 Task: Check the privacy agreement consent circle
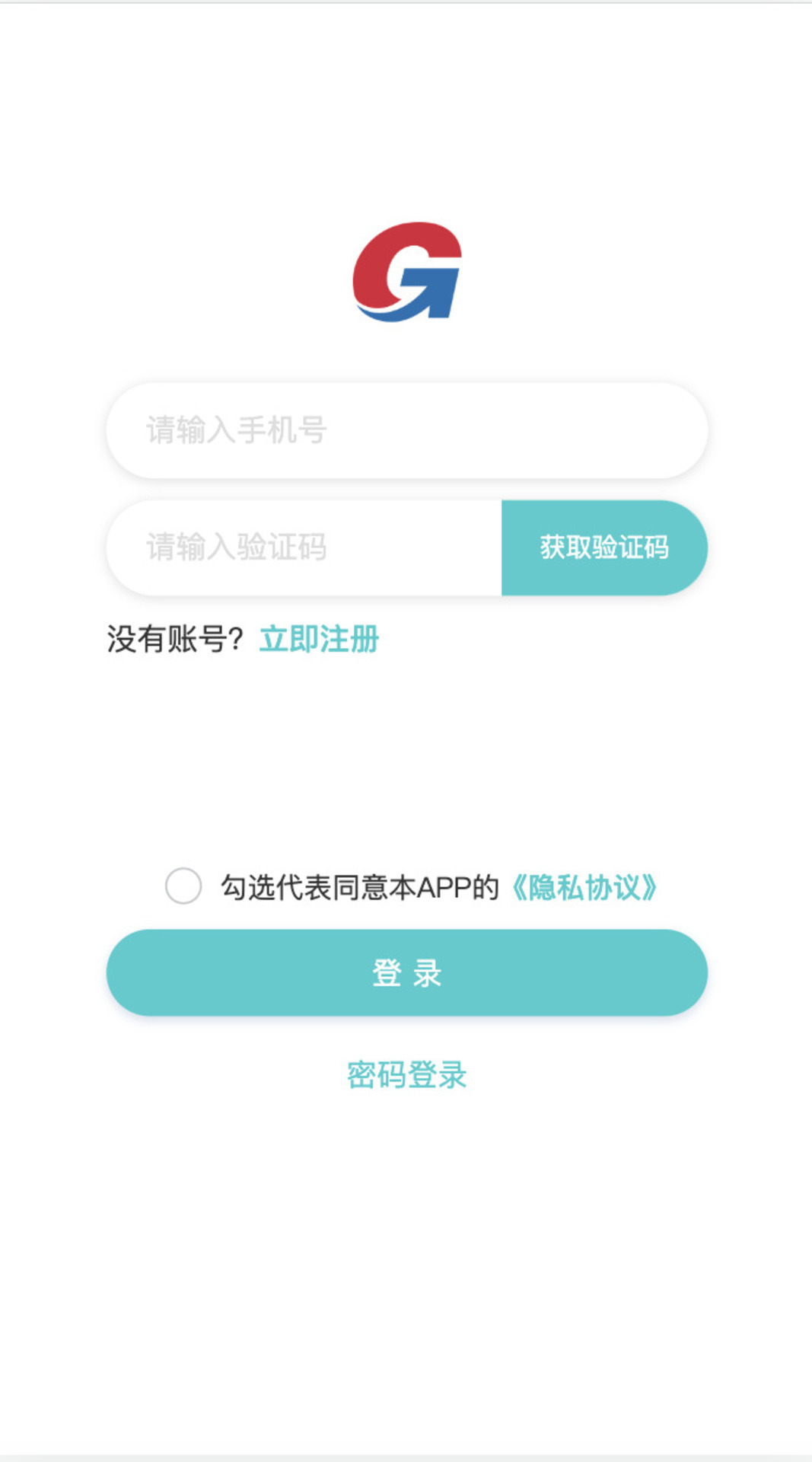point(183,886)
